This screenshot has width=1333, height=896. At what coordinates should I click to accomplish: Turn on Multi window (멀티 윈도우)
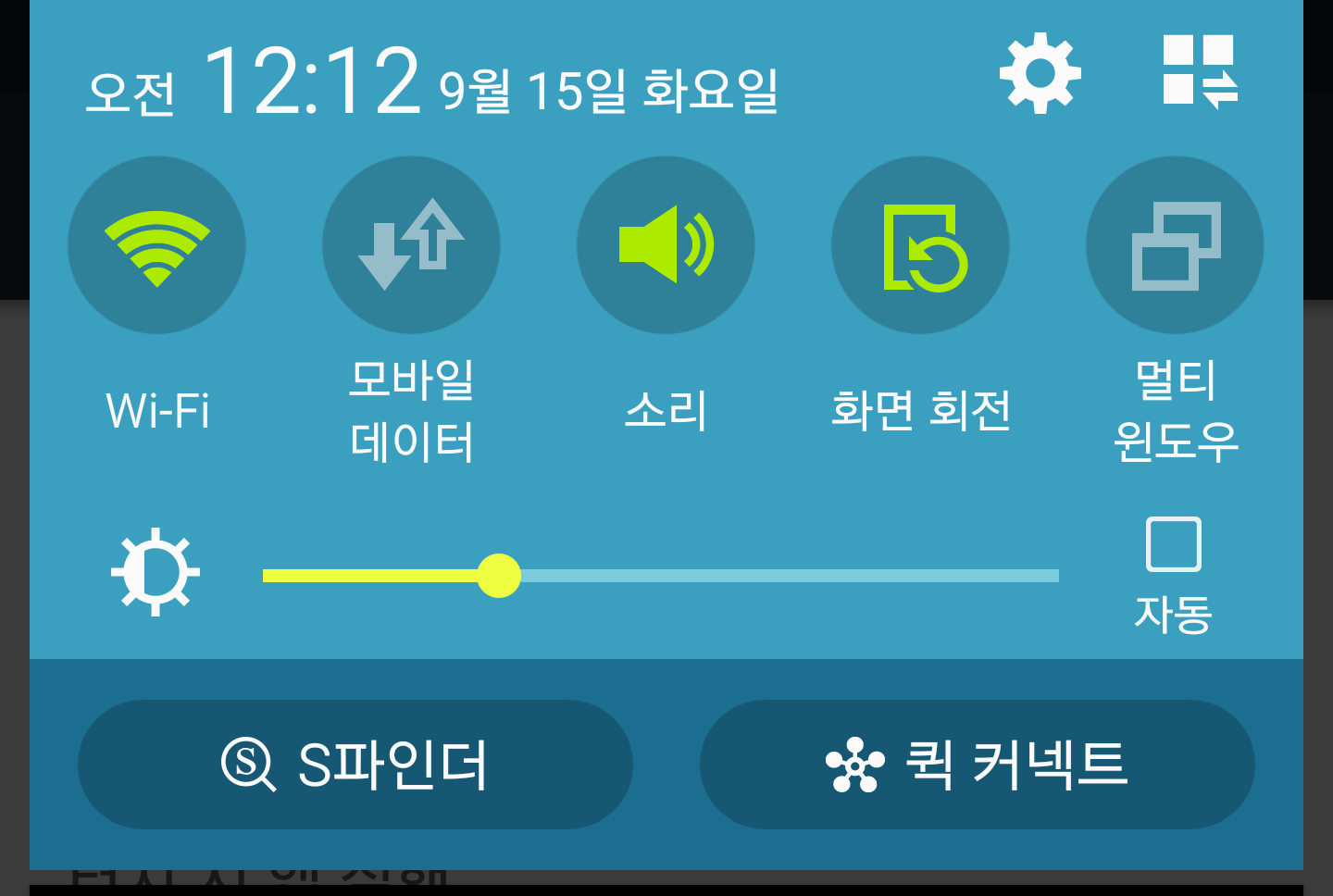(1175, 245)
